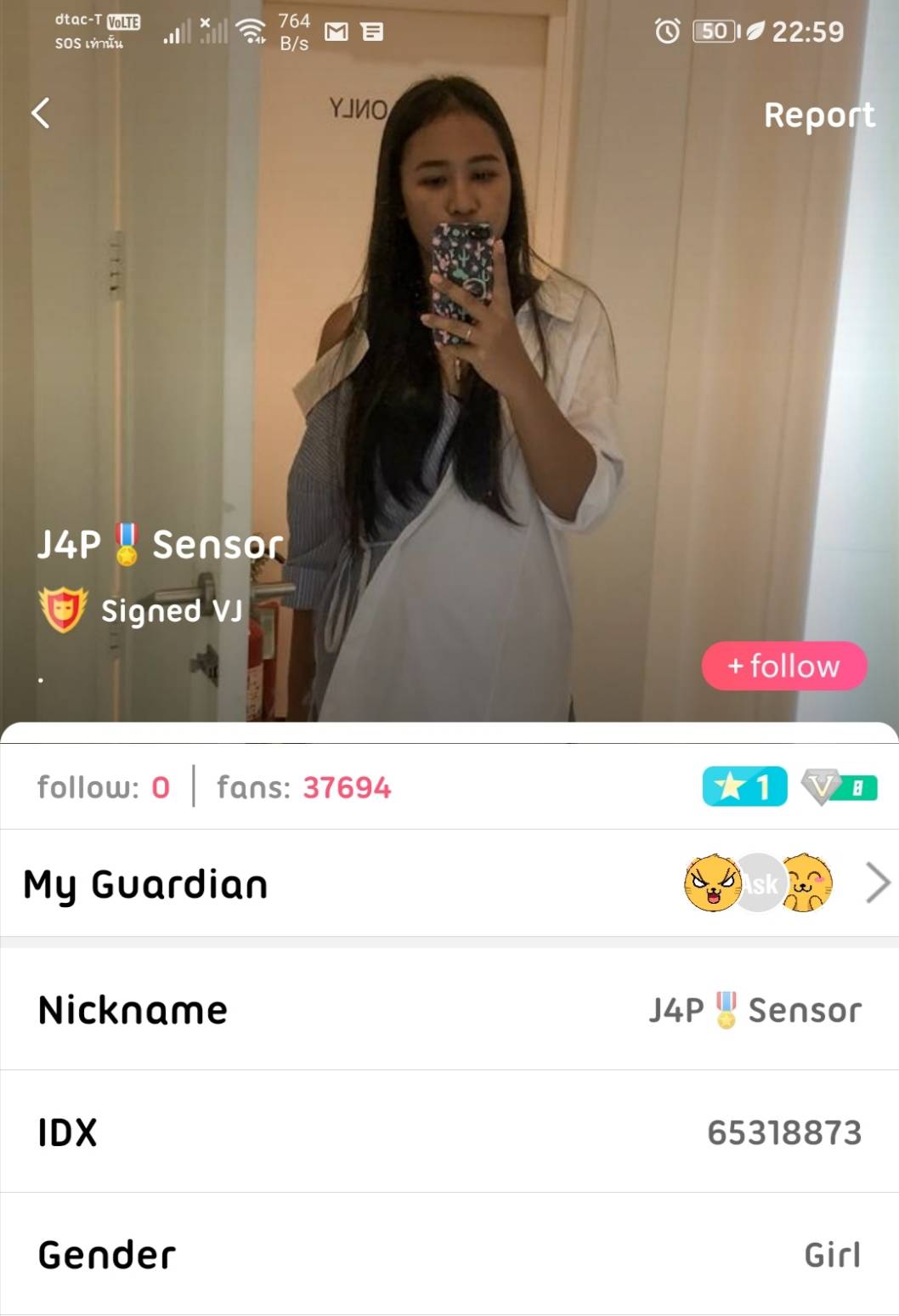Open the My Guardian row
This screenshot has width=899, height=1316.
449,883
